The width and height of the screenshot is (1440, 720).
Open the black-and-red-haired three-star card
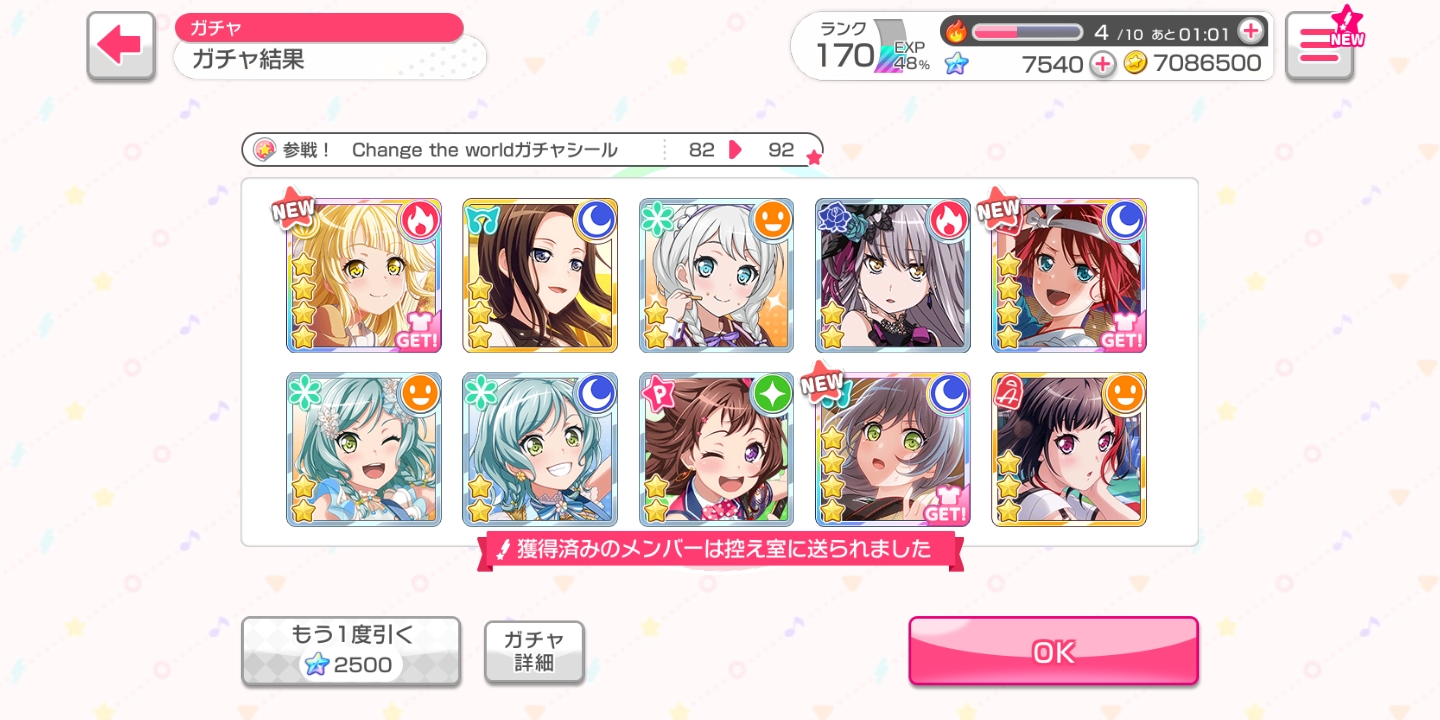(1068, 449)
